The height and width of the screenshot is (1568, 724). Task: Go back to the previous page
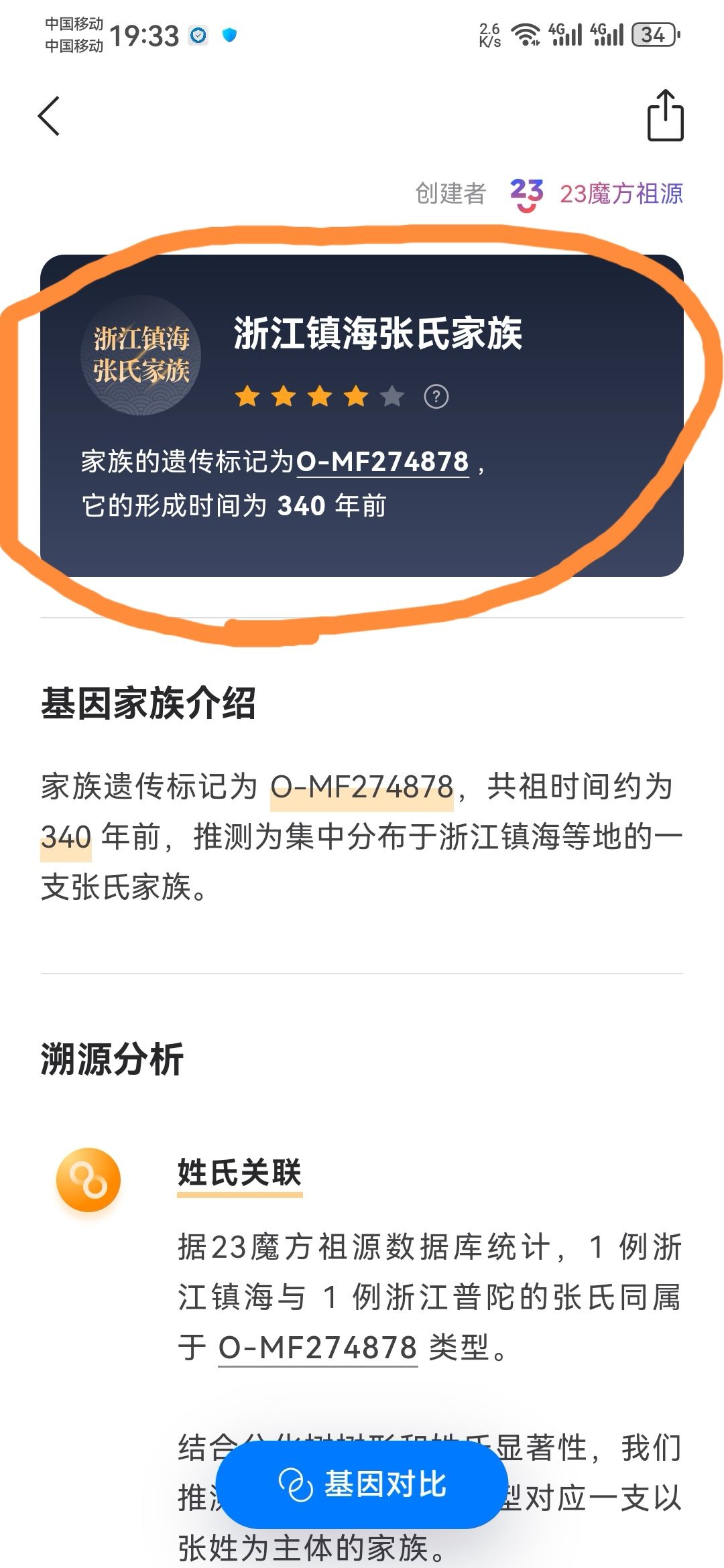point(49,116)
